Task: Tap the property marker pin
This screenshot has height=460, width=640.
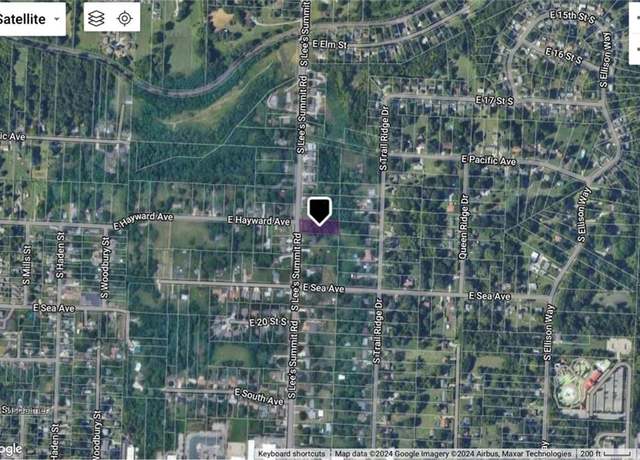Action: point(319,211)
